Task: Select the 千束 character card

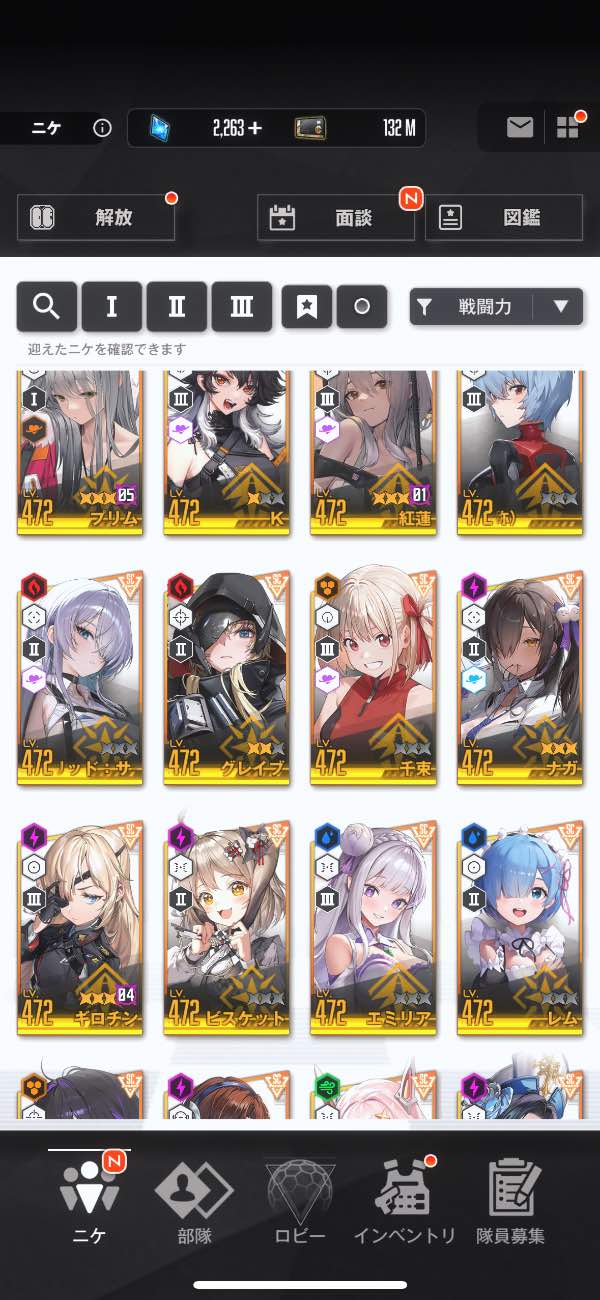Action: click(x=373, y=678)
